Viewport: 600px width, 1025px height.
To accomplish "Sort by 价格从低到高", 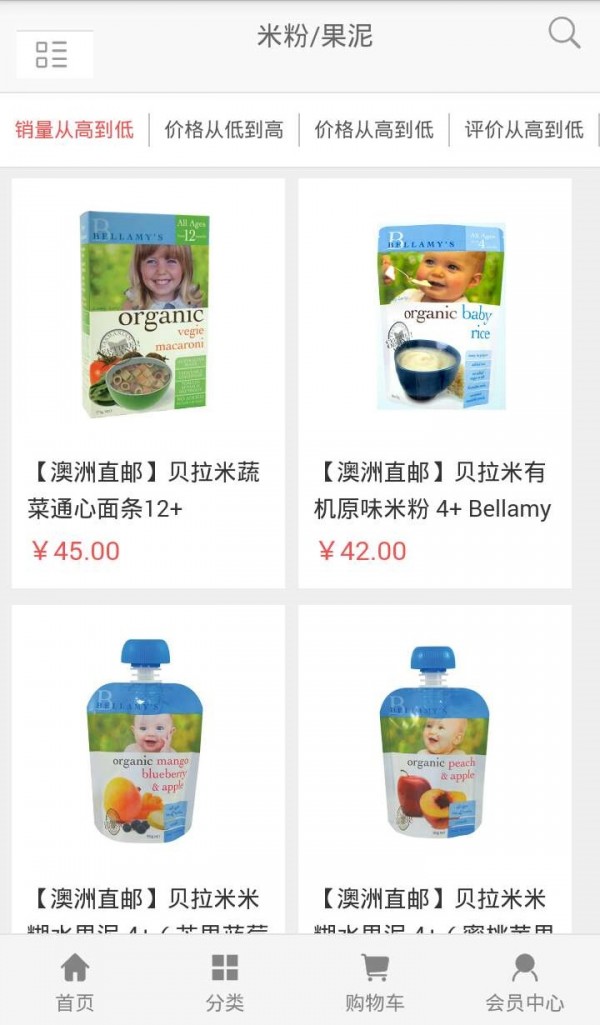I will tap(224, 130).
